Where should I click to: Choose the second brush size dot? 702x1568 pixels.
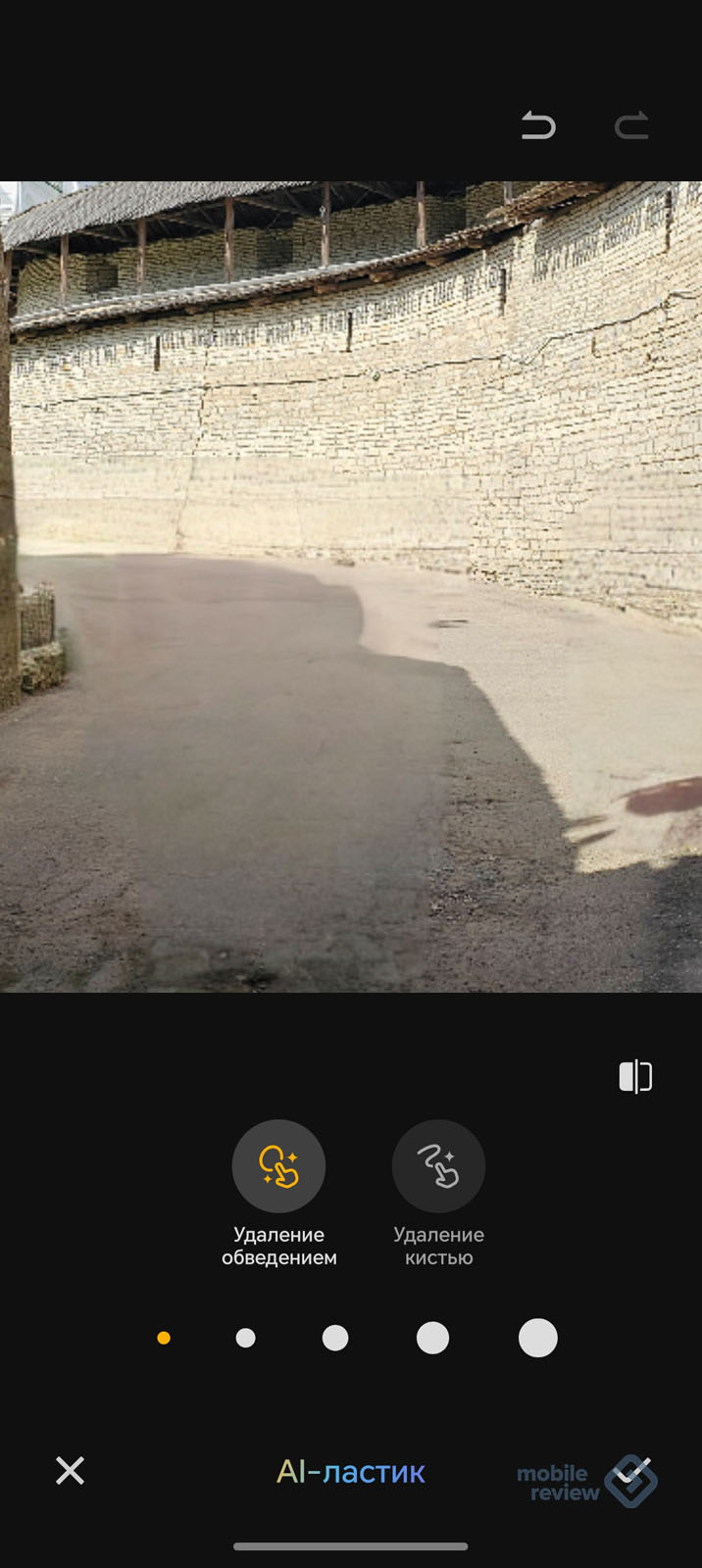click(246, 1338)
